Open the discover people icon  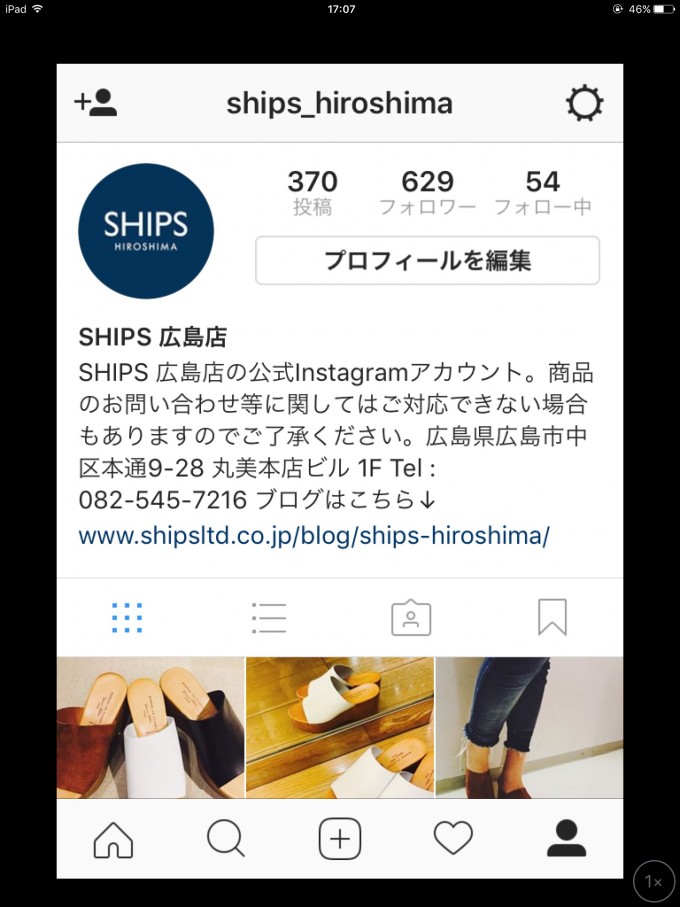tap(96, 104)
